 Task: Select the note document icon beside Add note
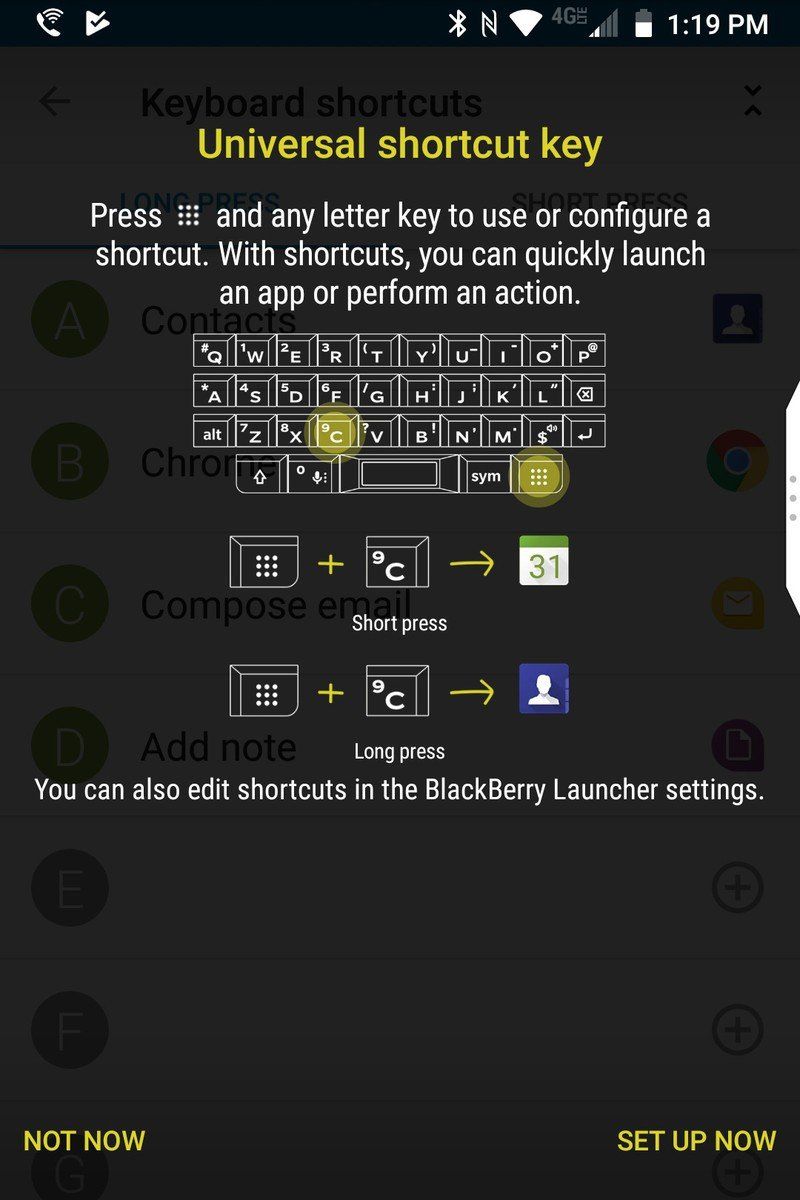tap(737, 745)
